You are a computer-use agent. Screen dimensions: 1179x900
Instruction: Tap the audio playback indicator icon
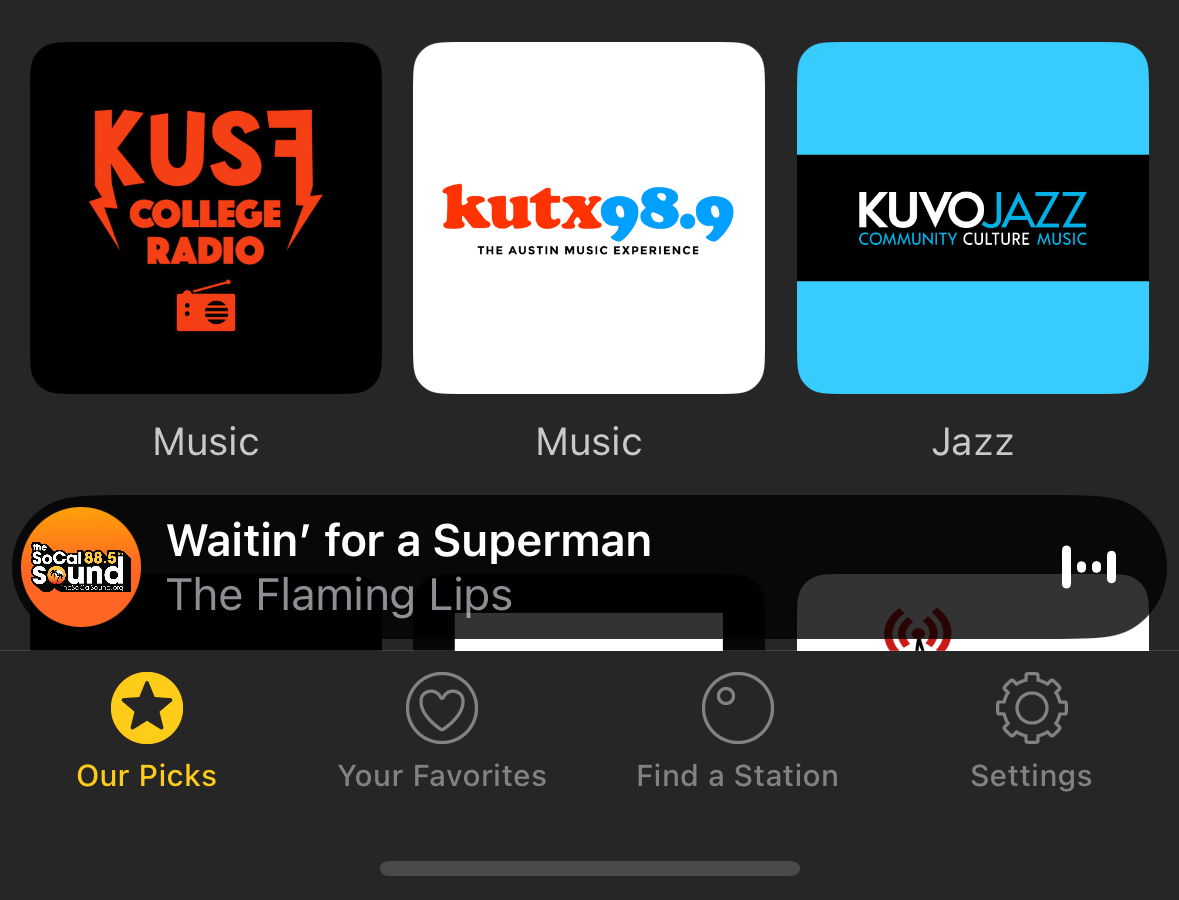1088,566
